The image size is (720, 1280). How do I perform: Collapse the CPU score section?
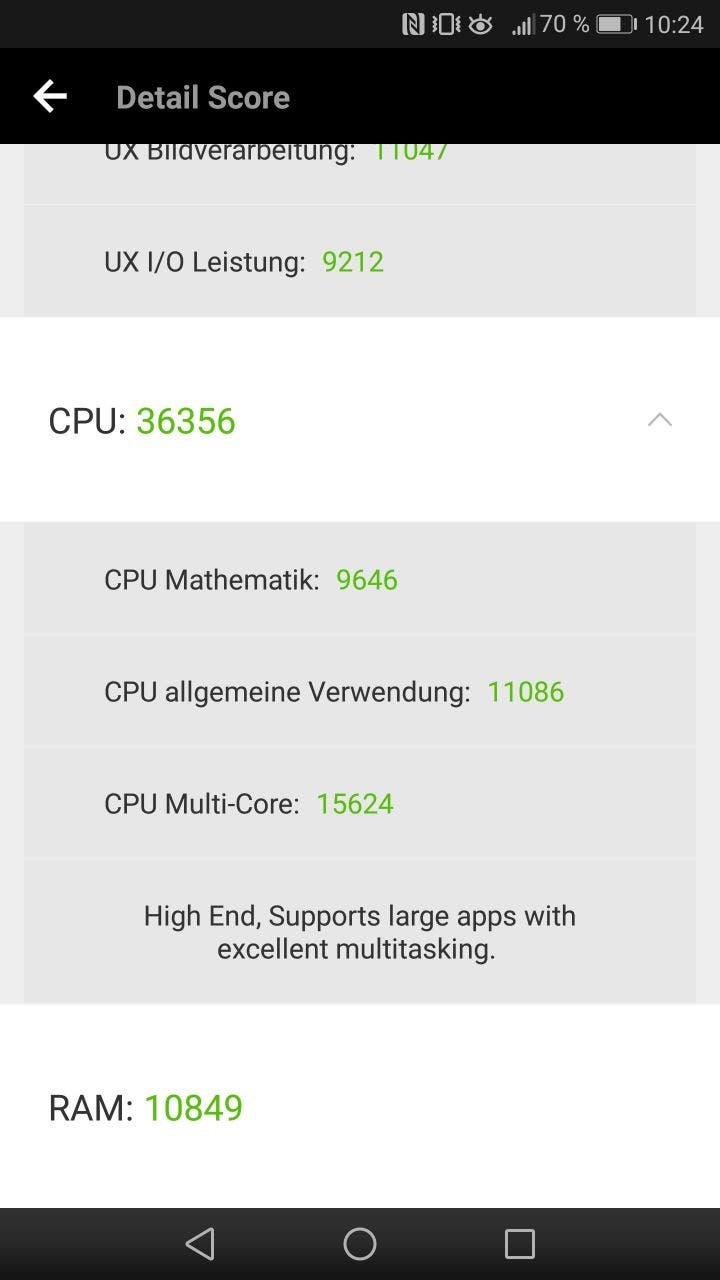[x=659, y=420]
